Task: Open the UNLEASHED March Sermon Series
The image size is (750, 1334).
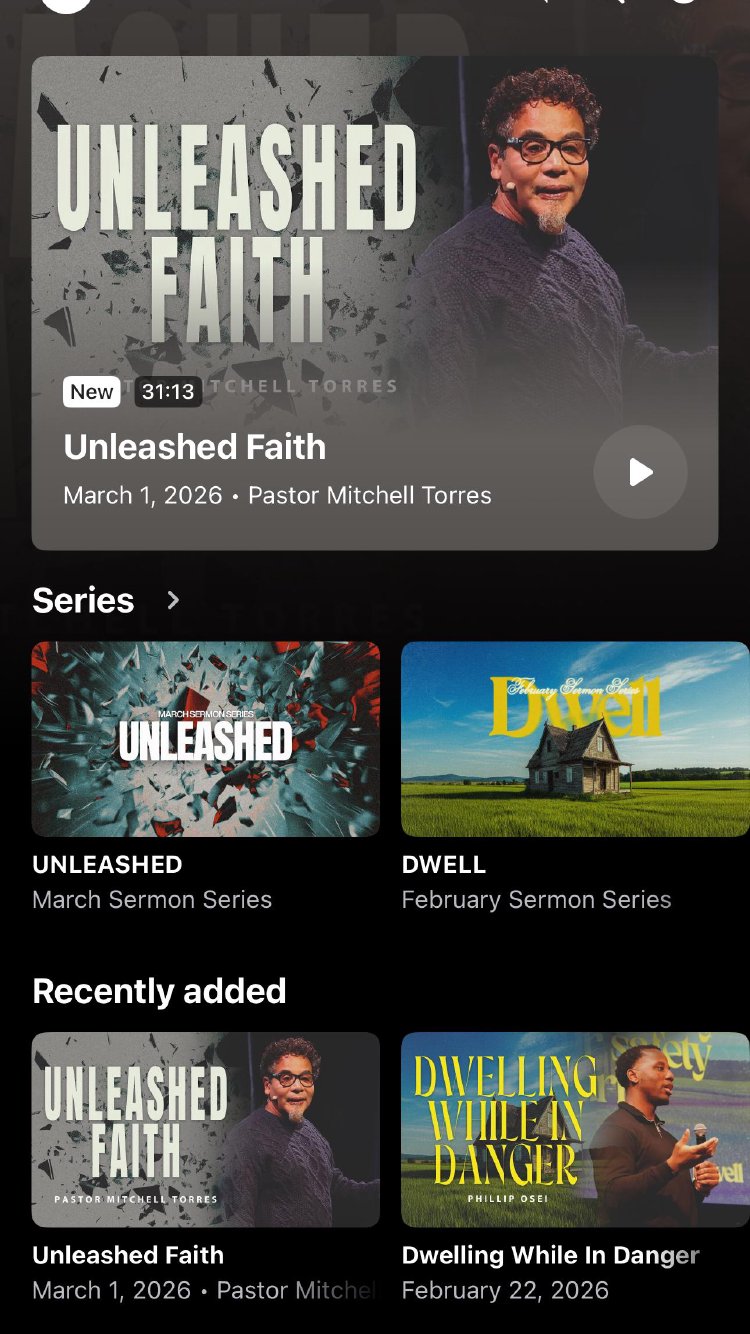Action: pyautogui.click(x=206, y=739)
